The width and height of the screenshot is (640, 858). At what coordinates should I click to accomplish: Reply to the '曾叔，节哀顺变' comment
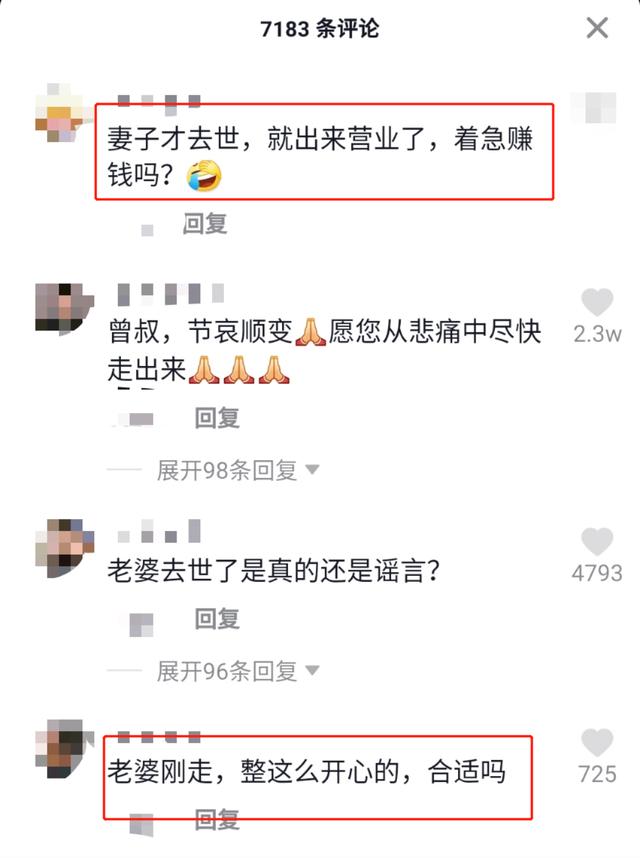click(217, 418)
